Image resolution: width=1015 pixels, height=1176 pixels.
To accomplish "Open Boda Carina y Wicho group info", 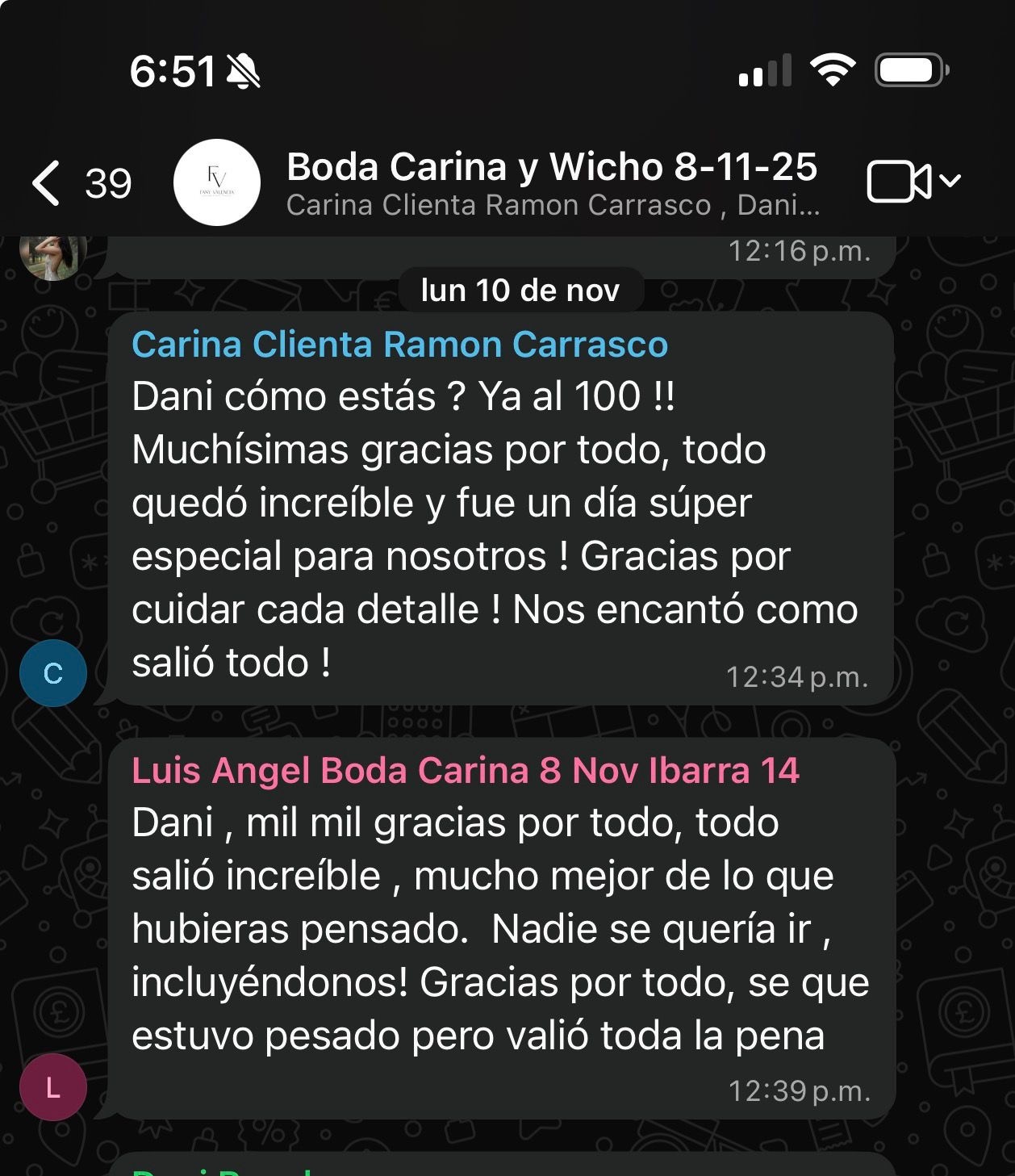I will 552,182.
